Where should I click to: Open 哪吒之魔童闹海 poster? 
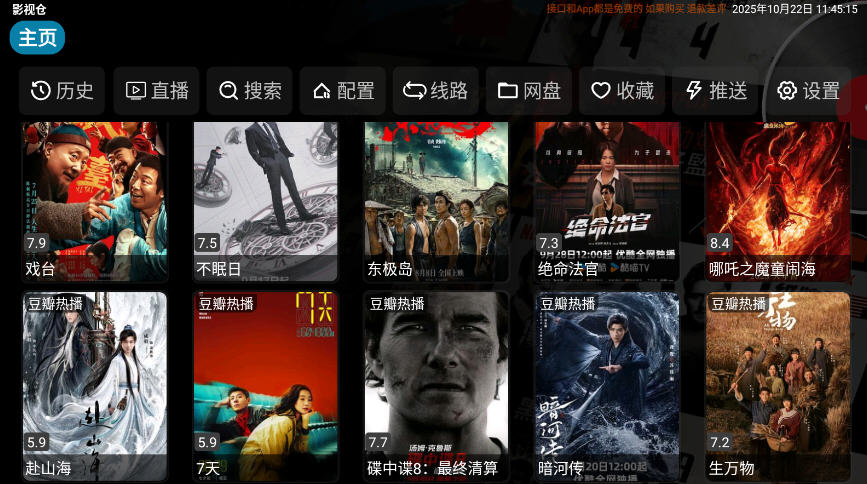(x=778, y=200)
